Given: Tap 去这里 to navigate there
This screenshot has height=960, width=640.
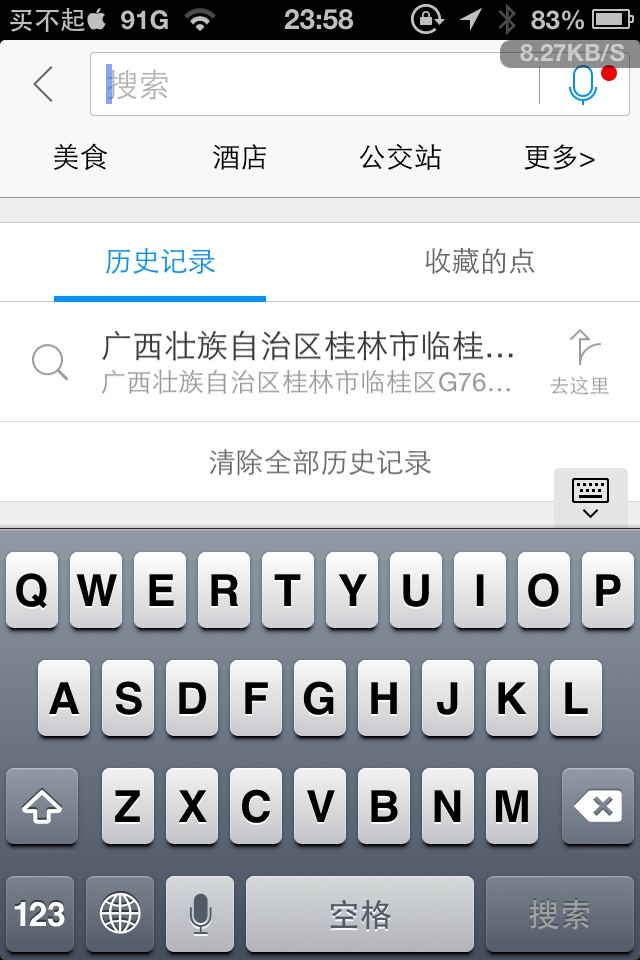Looking at the screenshot, I should pyautogui.click(x=580, y=362).
